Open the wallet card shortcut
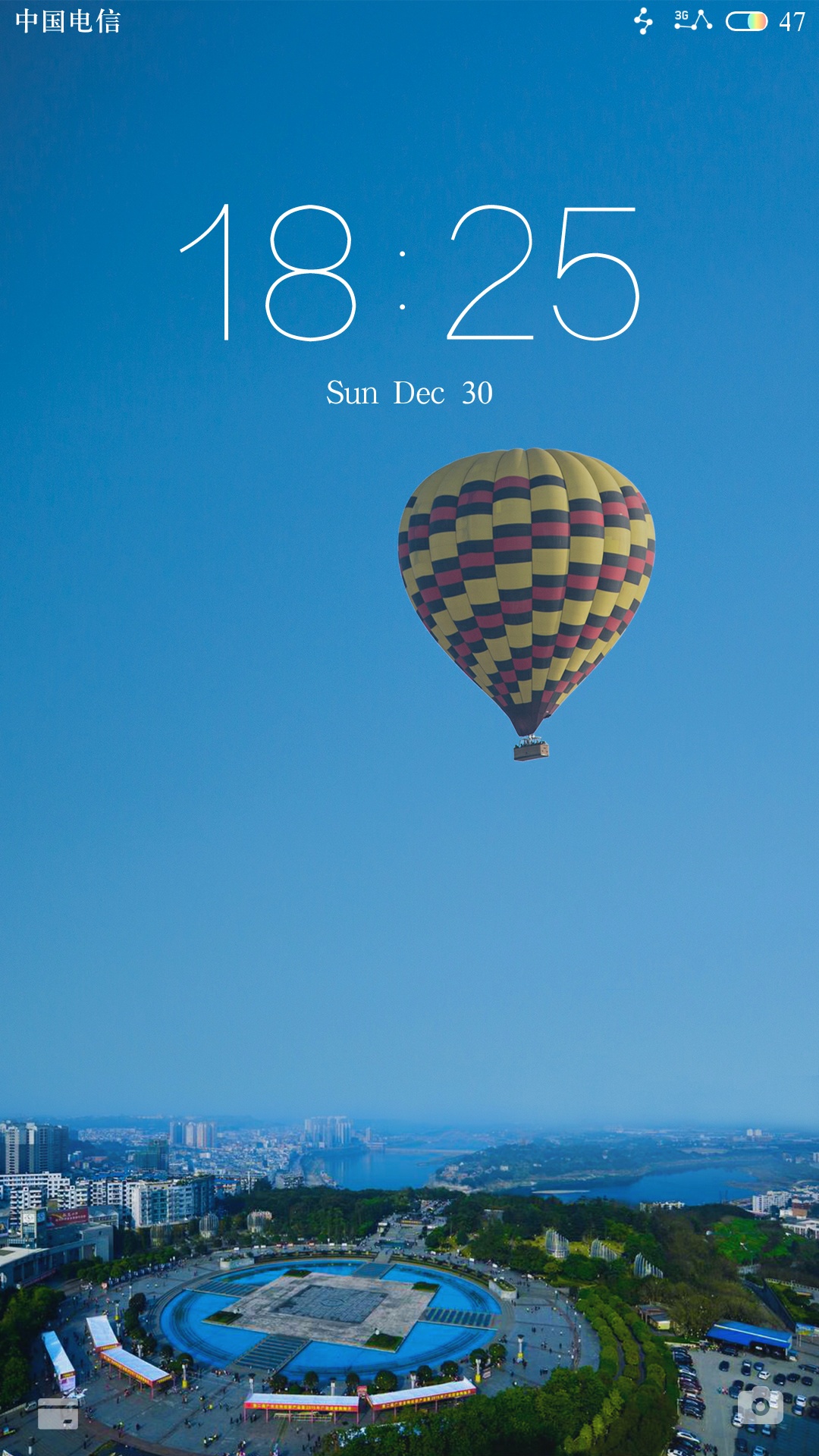The height and width of the screenshot is (1456, 819). coord(58,1414)
